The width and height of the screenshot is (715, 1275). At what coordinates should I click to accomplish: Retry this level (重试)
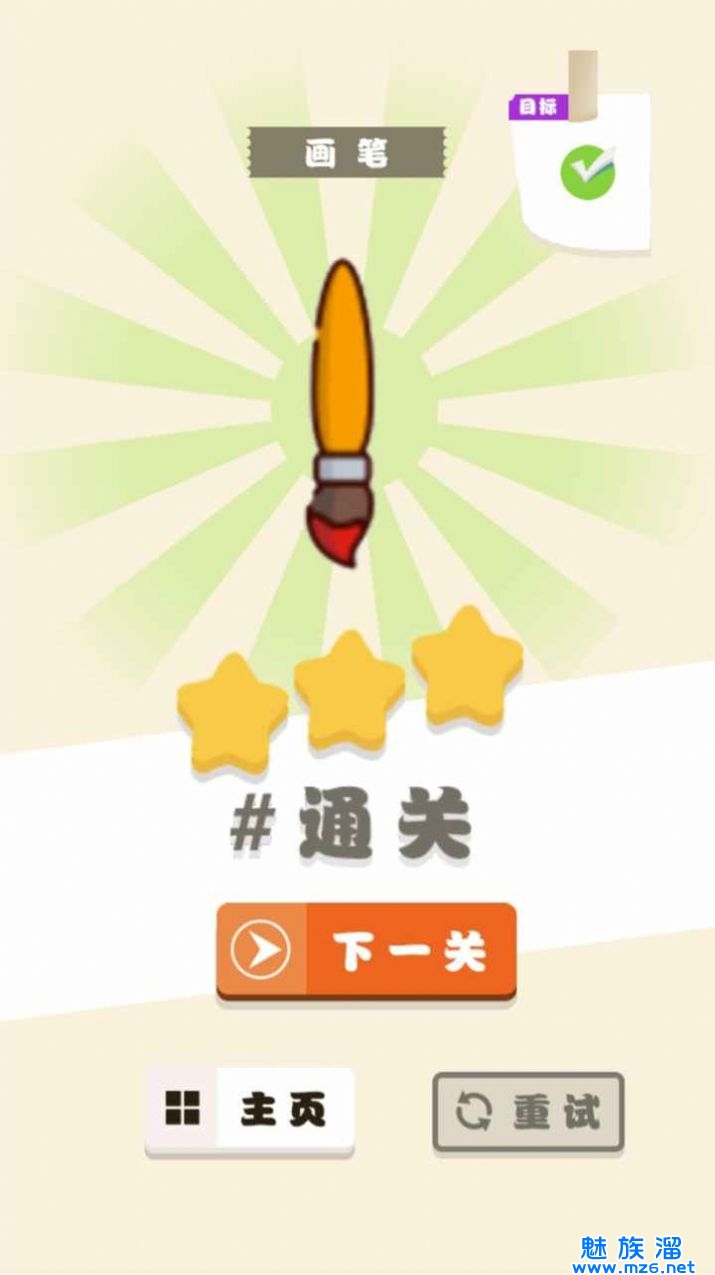click(x=528, y=1111)
